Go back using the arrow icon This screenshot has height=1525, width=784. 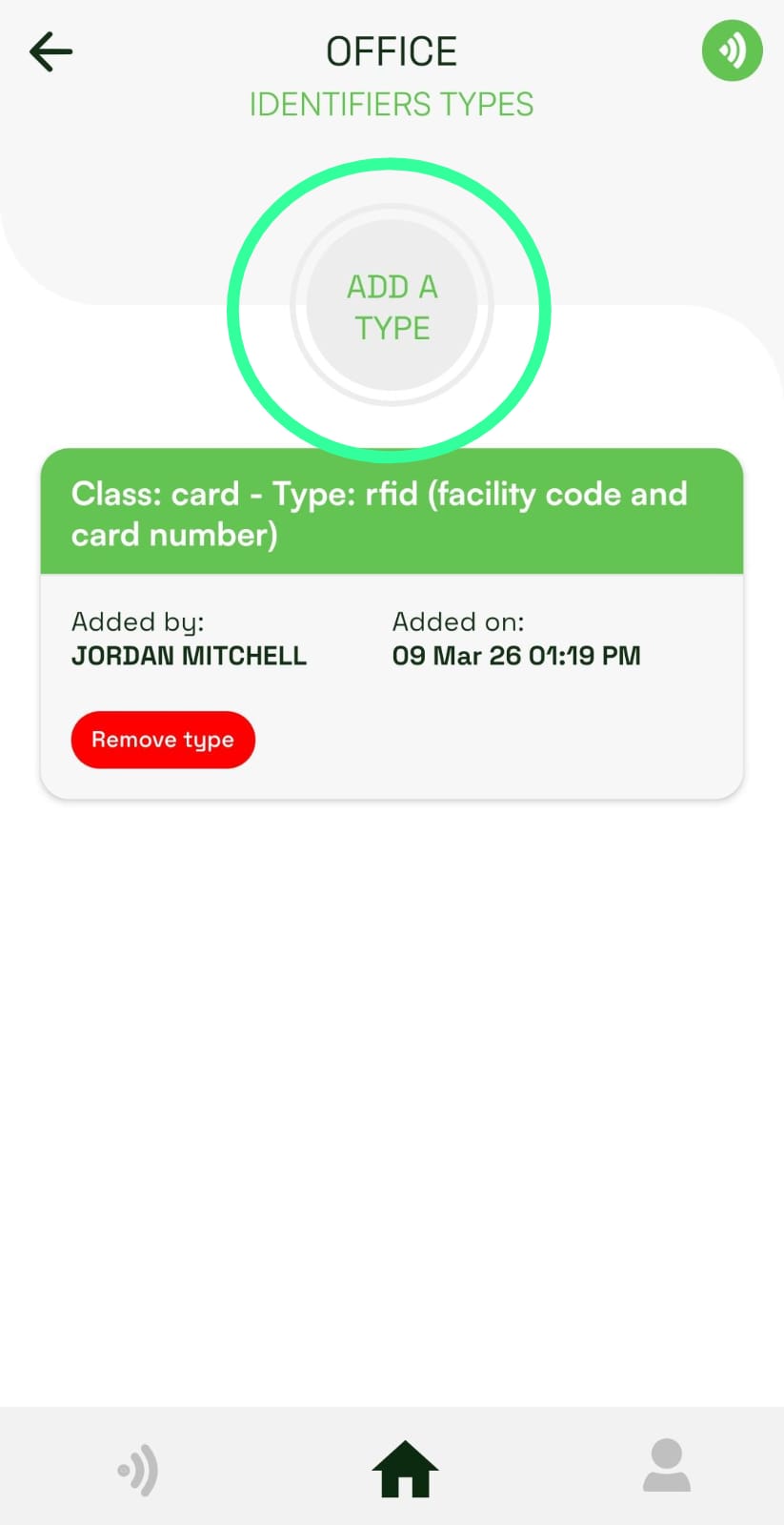click(51, 51)
